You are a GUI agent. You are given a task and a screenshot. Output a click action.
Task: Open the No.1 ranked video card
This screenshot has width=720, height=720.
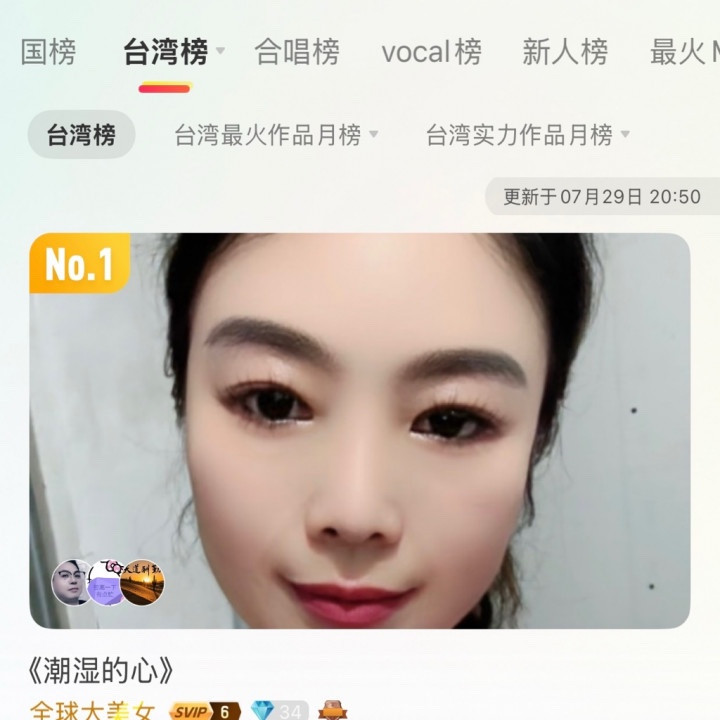click(x=360, y=430)
